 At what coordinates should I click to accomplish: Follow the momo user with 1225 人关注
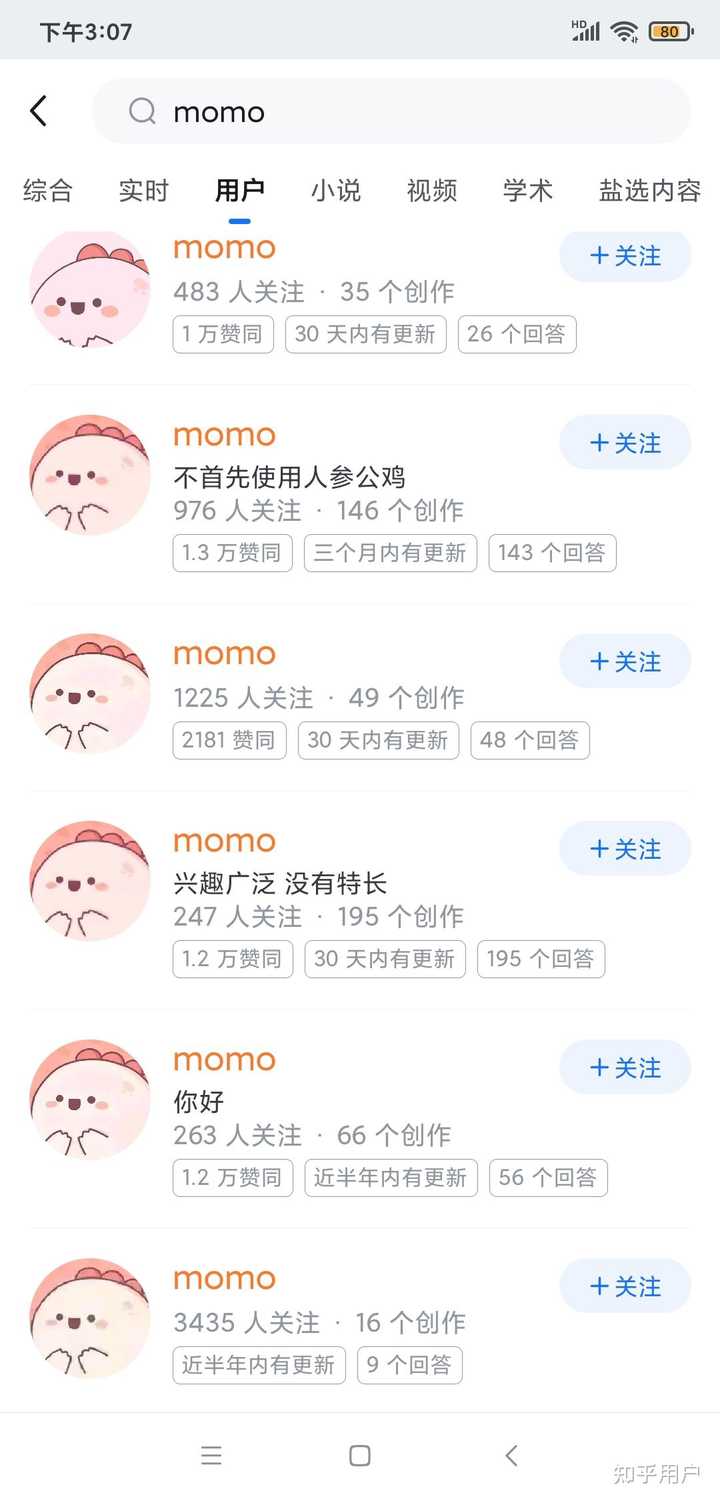625,661
